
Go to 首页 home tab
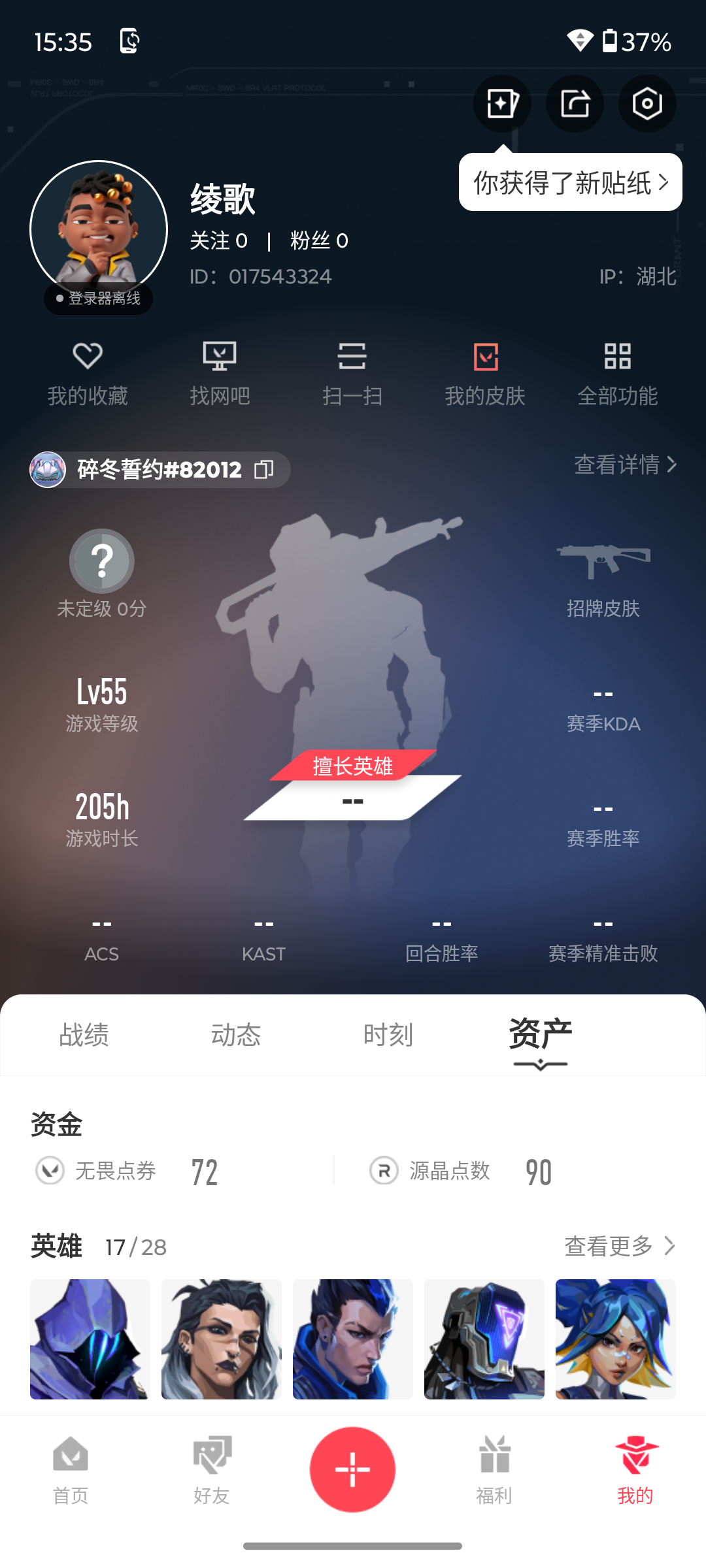(71, 1470)
